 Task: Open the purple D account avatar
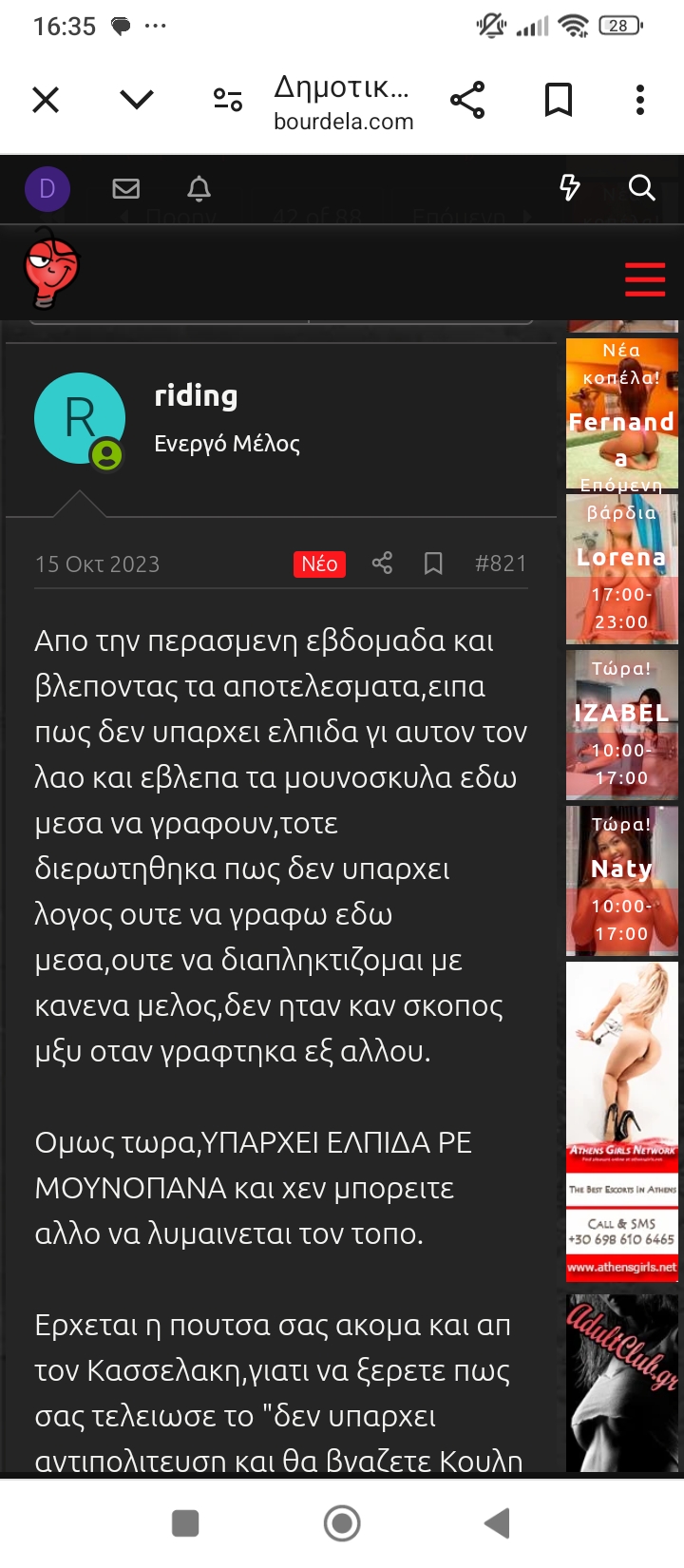pos(47,189)
